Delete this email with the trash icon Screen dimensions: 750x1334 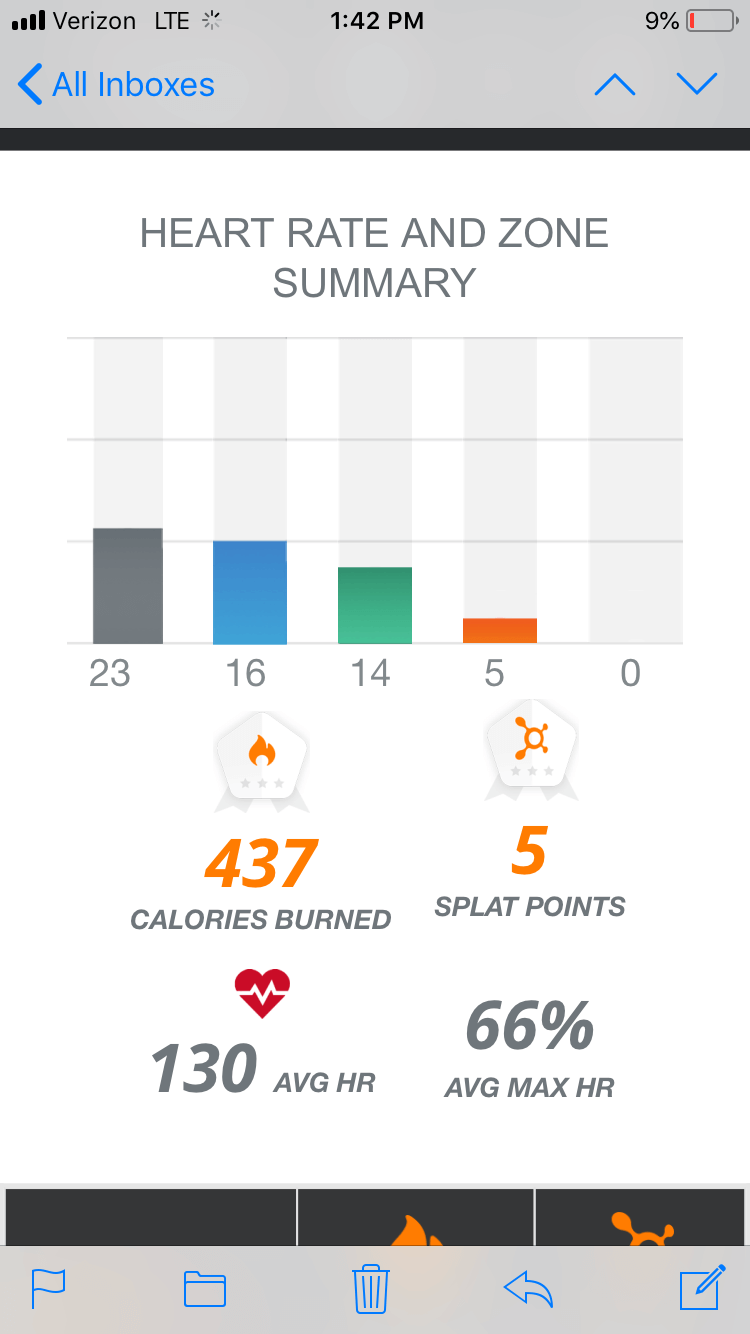[371, 1288]
